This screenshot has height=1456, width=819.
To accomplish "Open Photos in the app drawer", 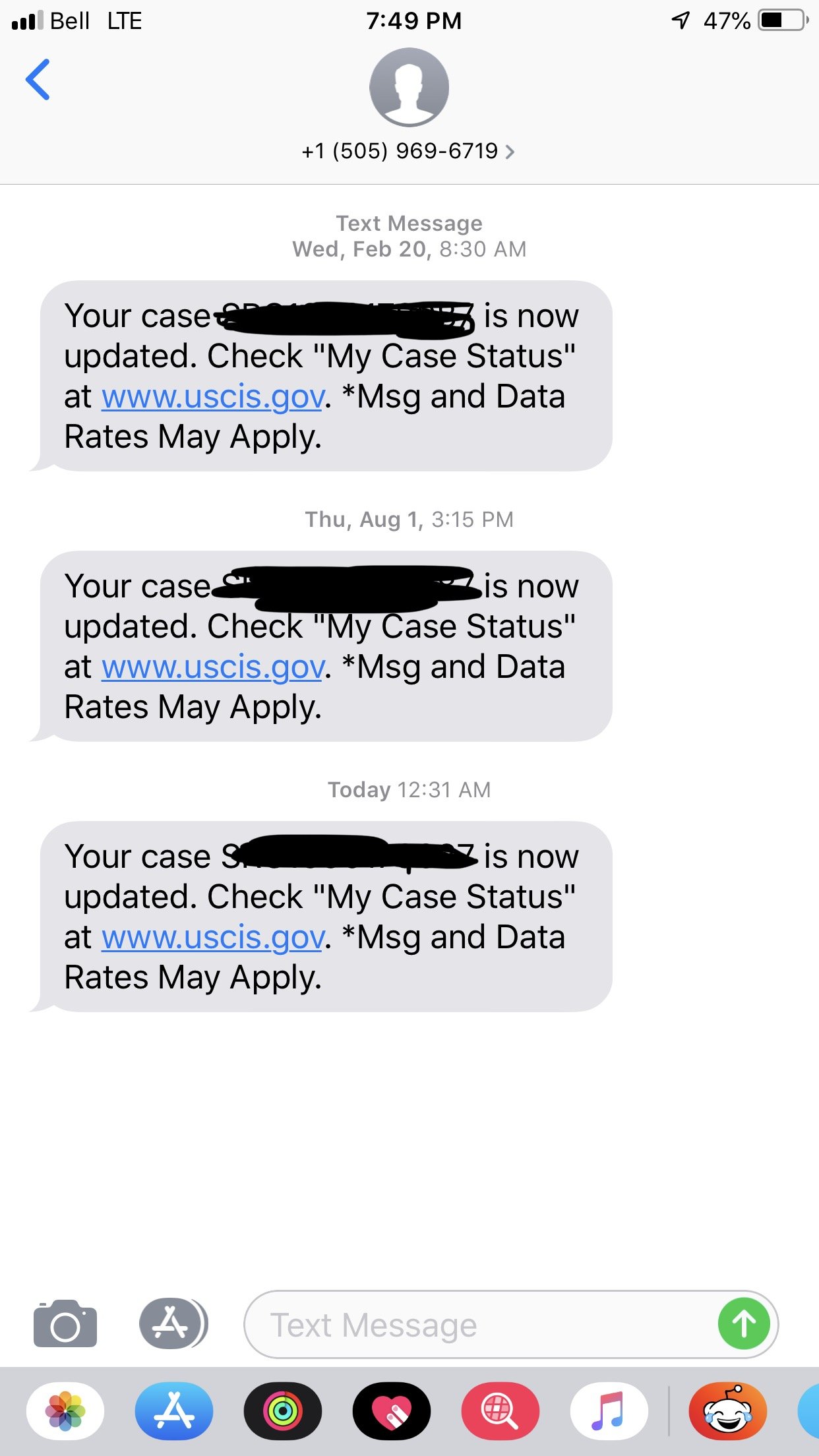I will click(65, 1411).
